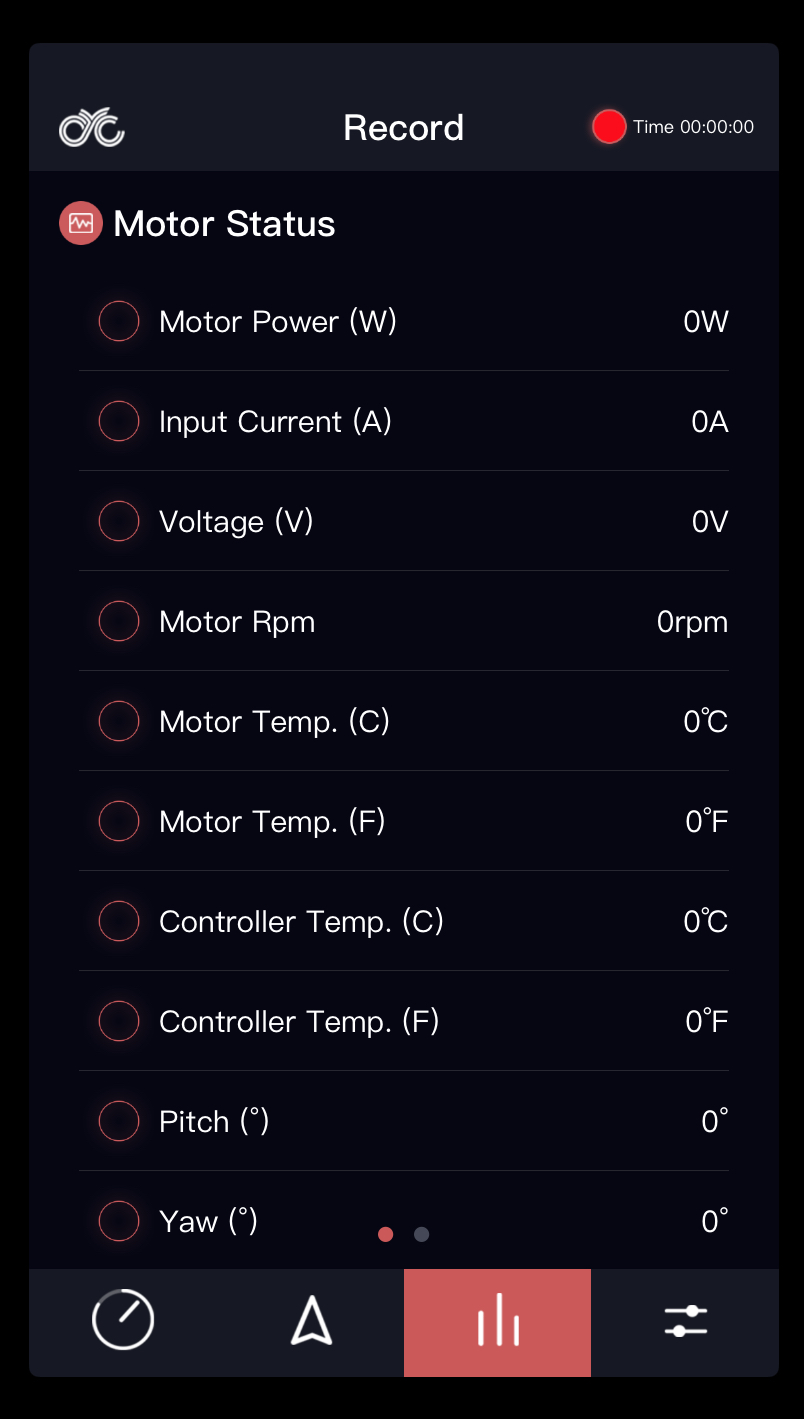This screenshot has width=804, height=1419.
Task: Choose the Voltage (V) option
Action: click(119, 521)
